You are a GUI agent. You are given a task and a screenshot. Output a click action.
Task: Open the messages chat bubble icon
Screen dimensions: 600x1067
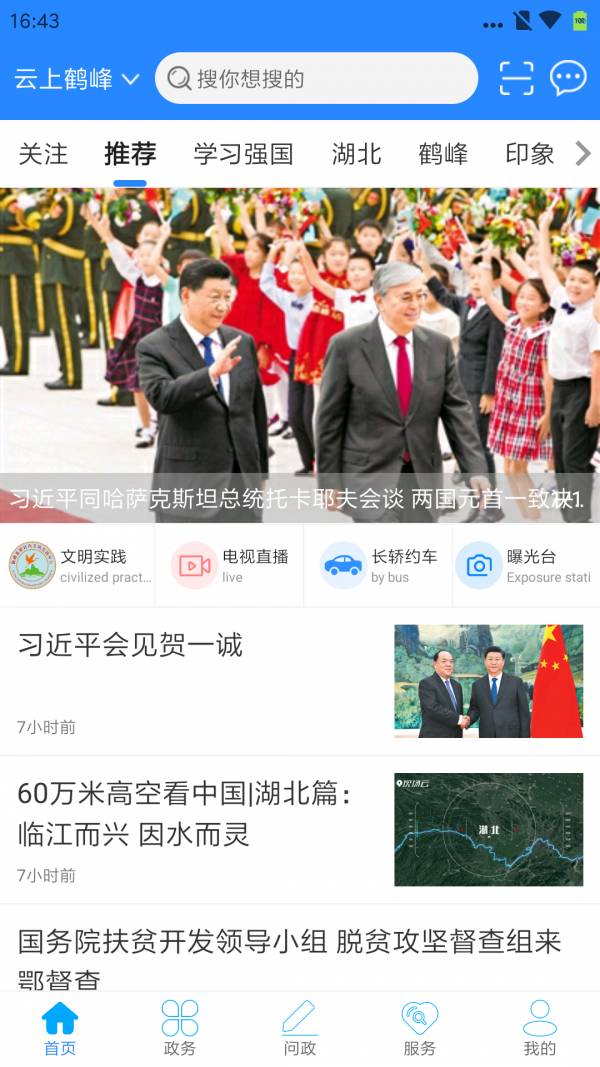click(x=568, y=78)
